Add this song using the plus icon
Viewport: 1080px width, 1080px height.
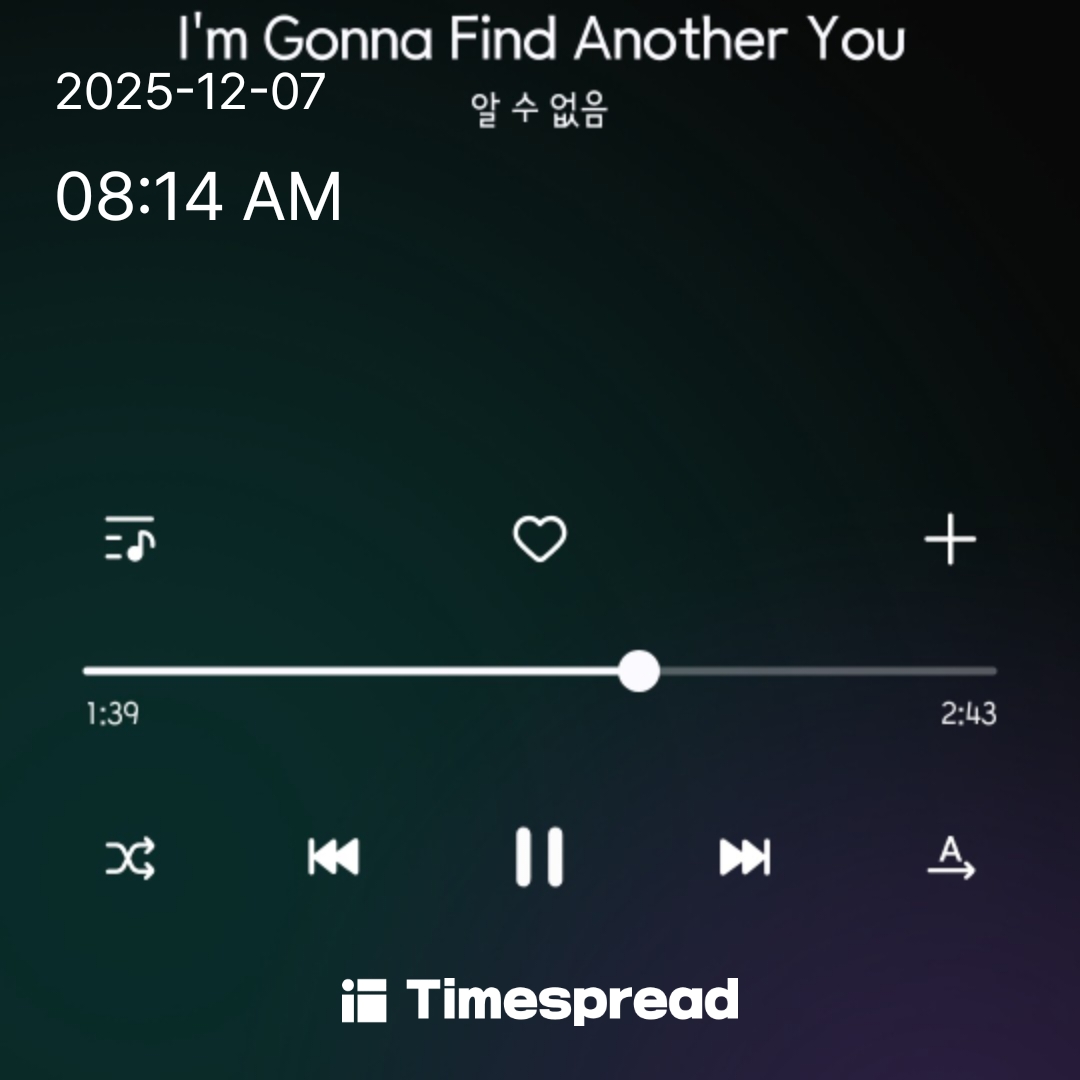click(x=949, y=540)
